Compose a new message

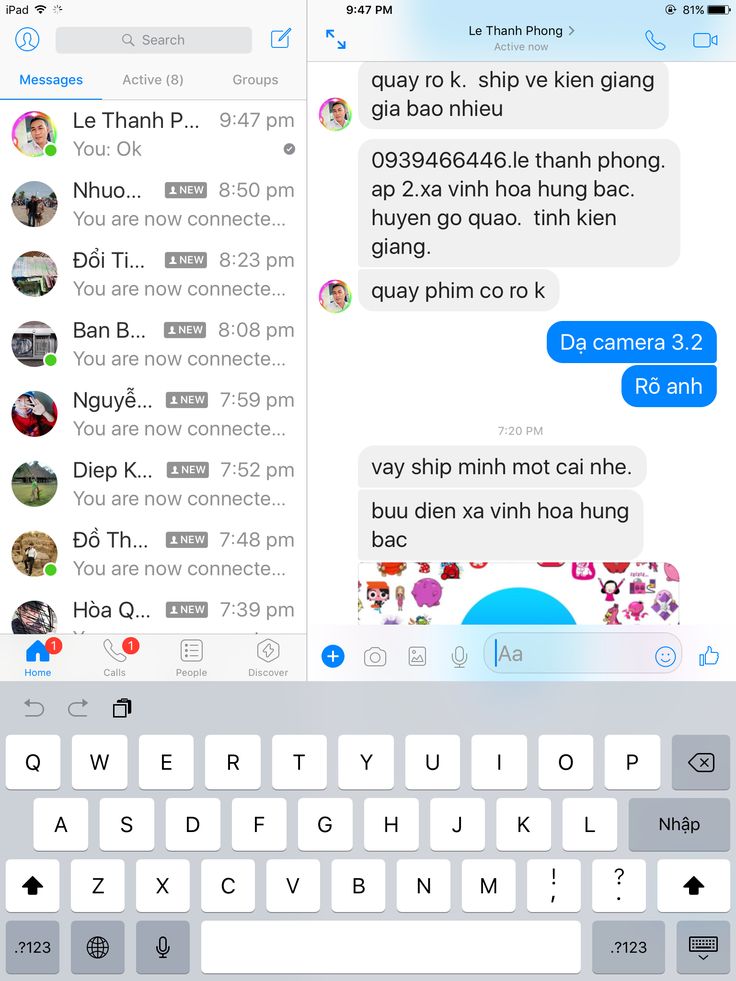(281, 39)
